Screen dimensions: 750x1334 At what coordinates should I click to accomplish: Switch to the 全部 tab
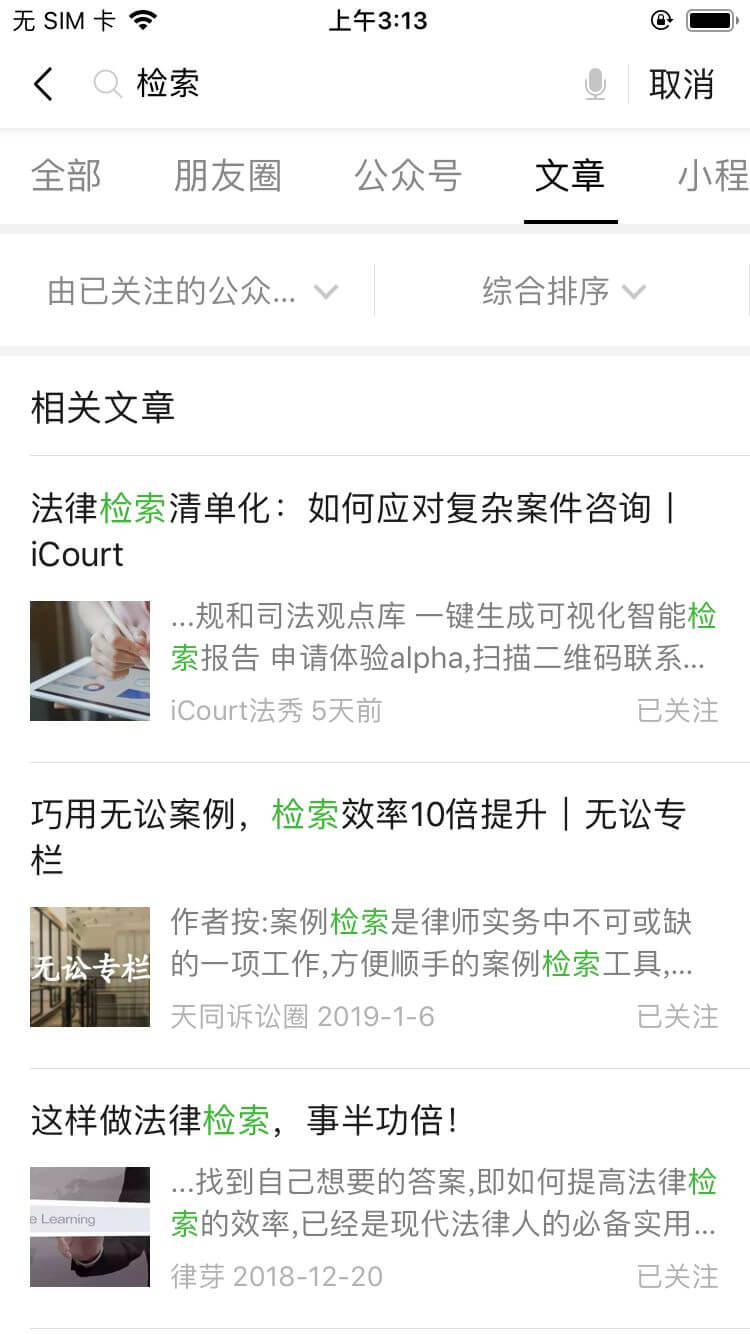66,176
